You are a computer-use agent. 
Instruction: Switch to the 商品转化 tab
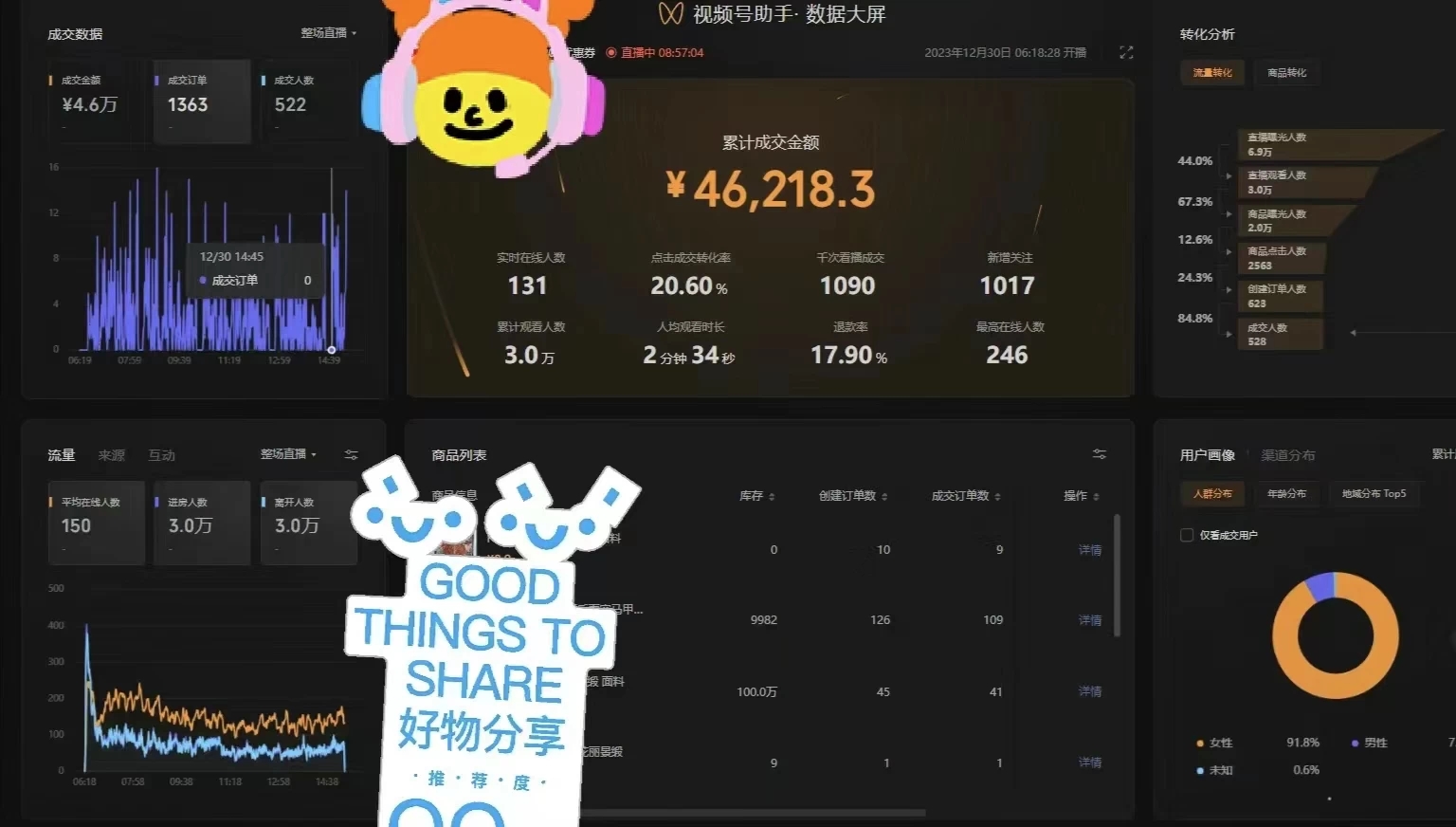pyautogui.click(x=1286, y=73)
